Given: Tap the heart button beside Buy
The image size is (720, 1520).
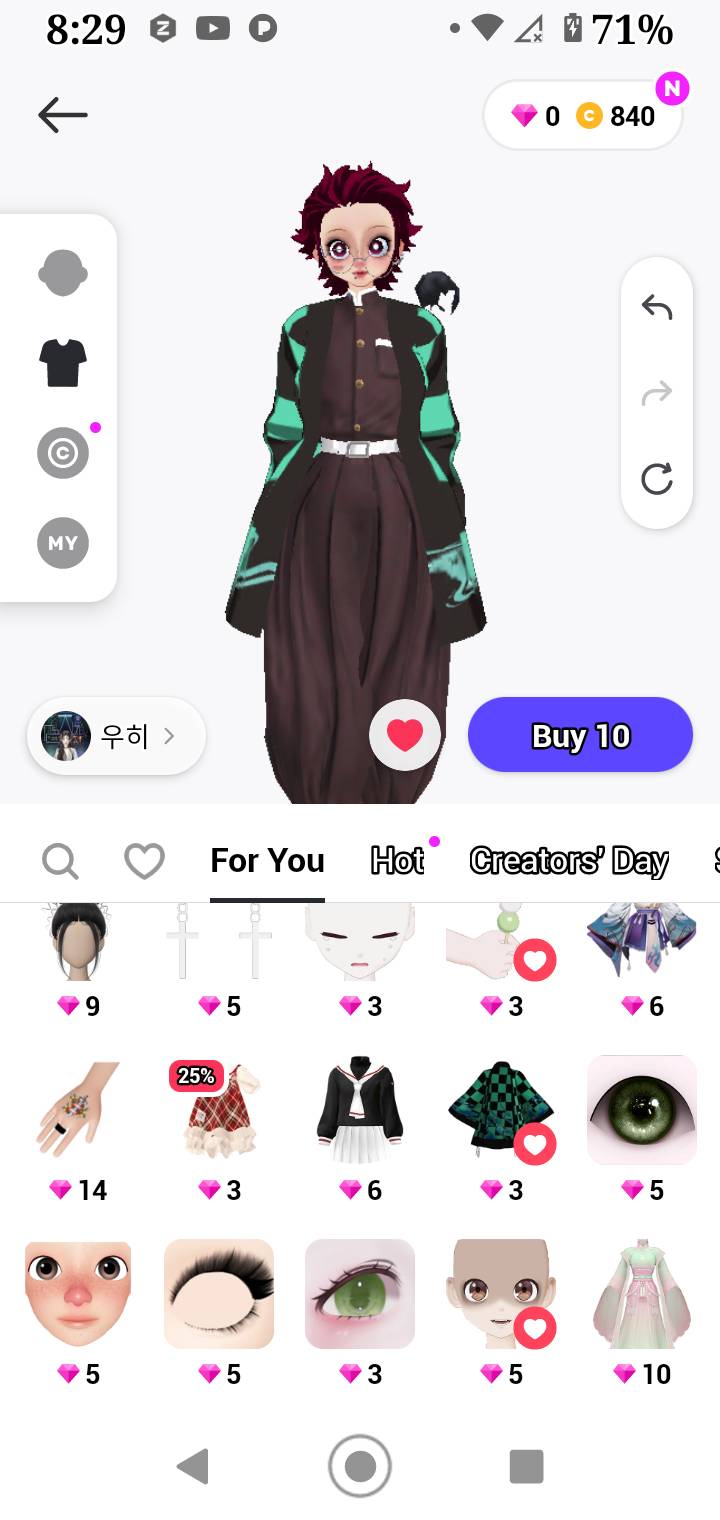Looking at the screenshot, I should tap(404, 736).
